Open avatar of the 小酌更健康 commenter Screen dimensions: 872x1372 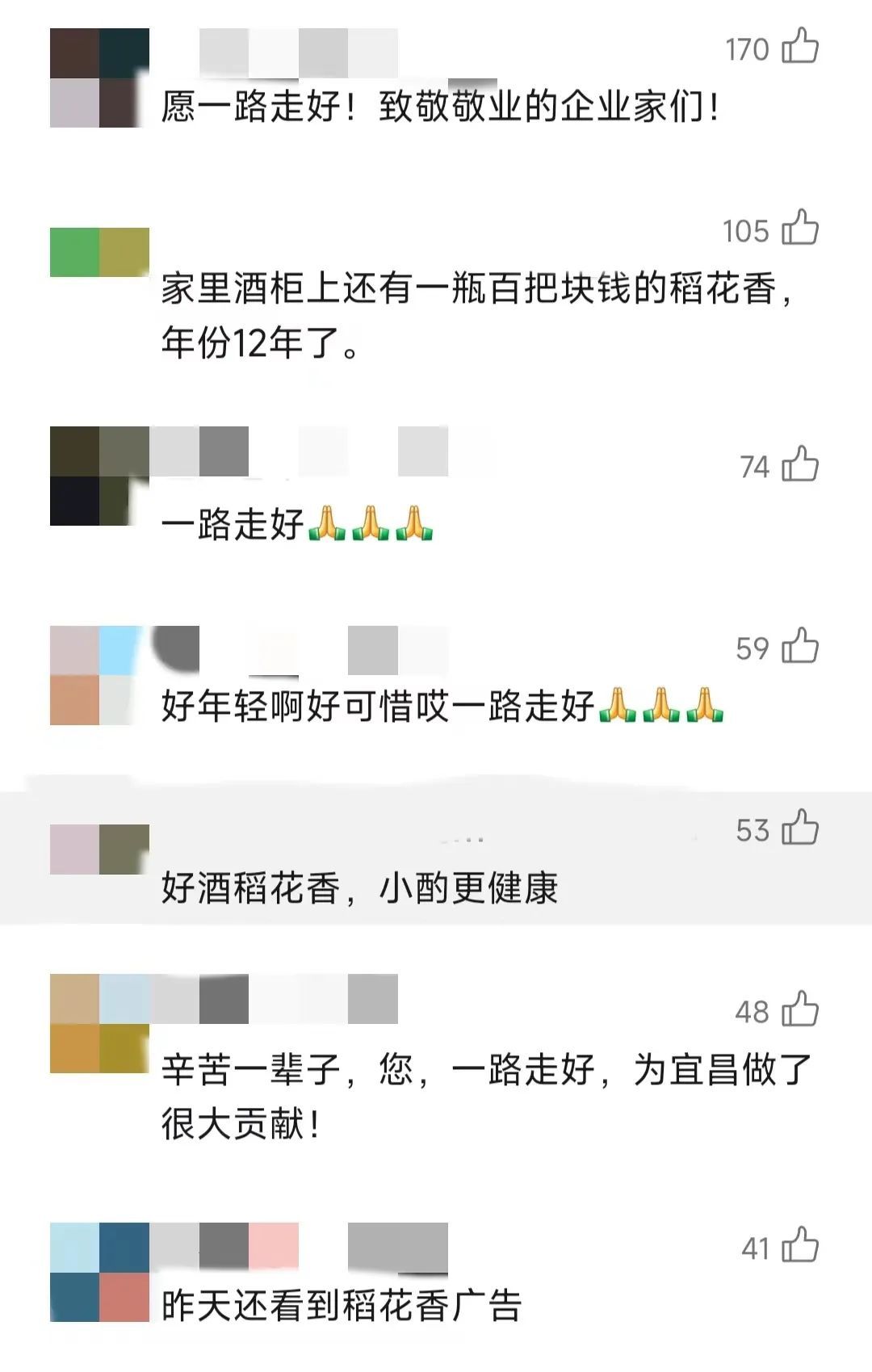(x=99, y=850)
